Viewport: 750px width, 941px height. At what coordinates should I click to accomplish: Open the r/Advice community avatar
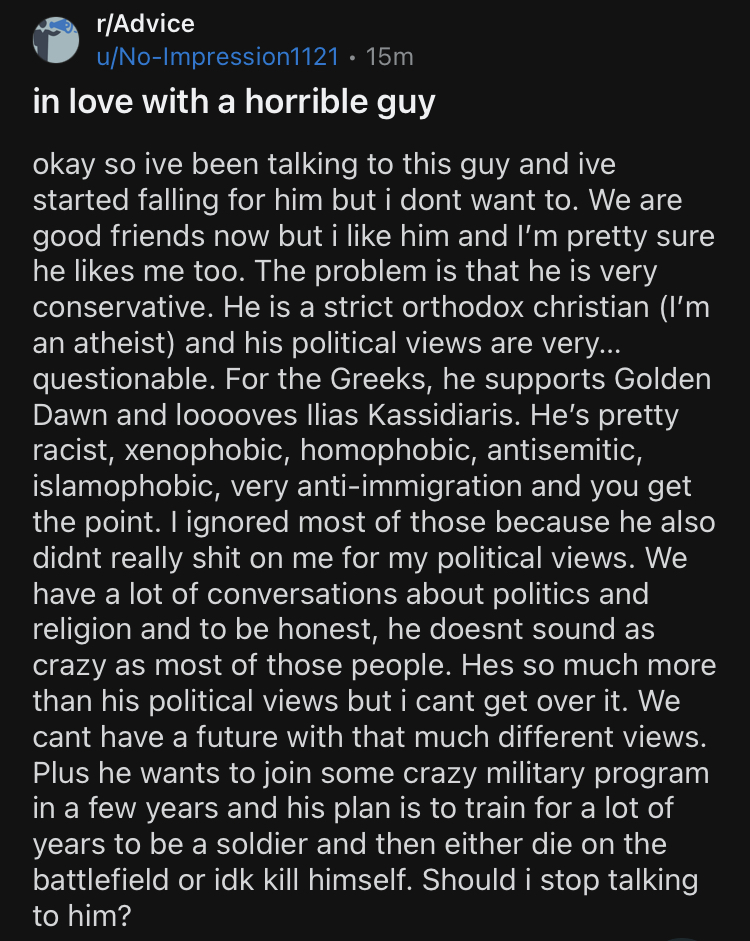56,39
